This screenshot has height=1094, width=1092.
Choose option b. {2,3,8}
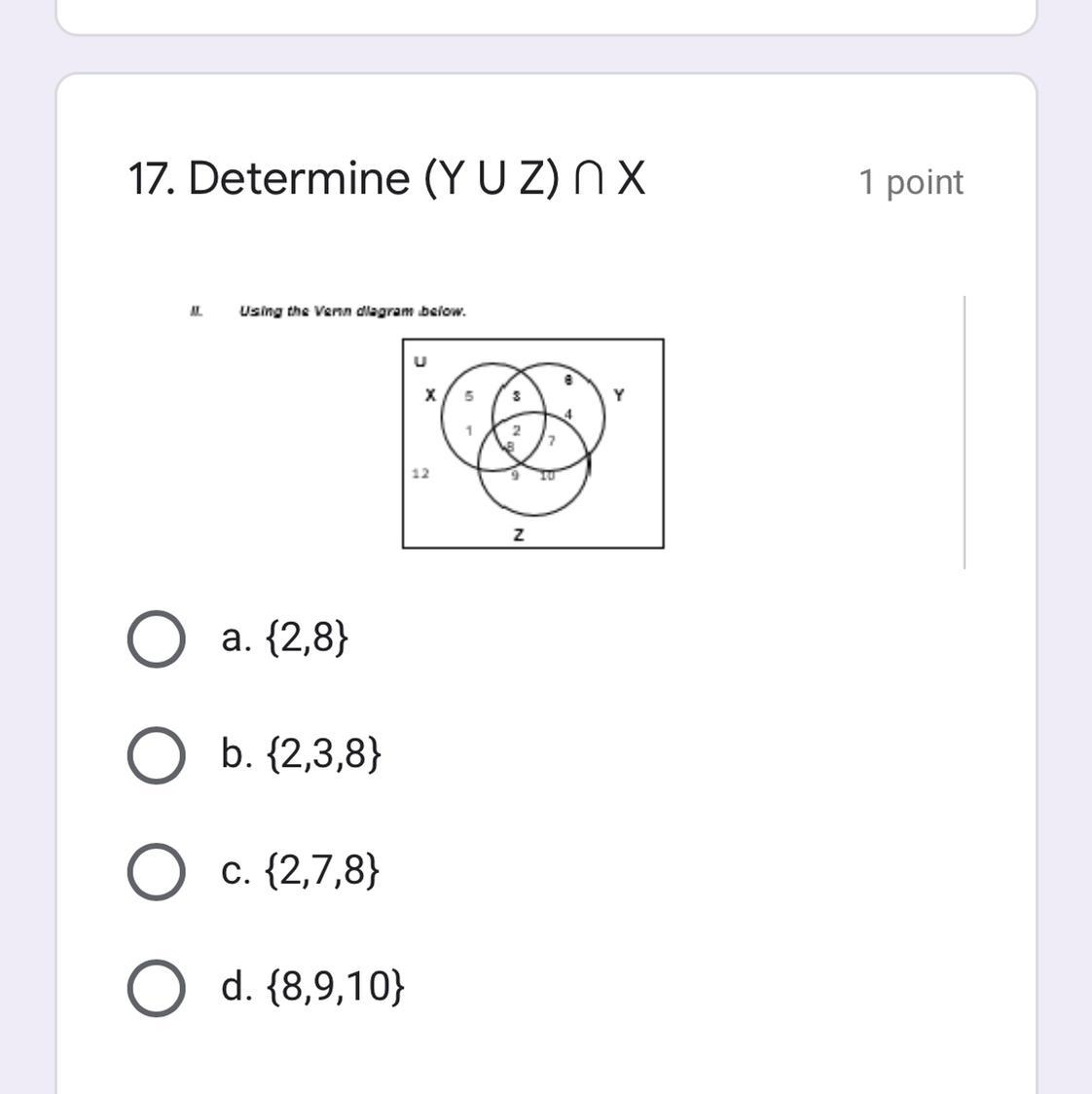pos(156,755)
